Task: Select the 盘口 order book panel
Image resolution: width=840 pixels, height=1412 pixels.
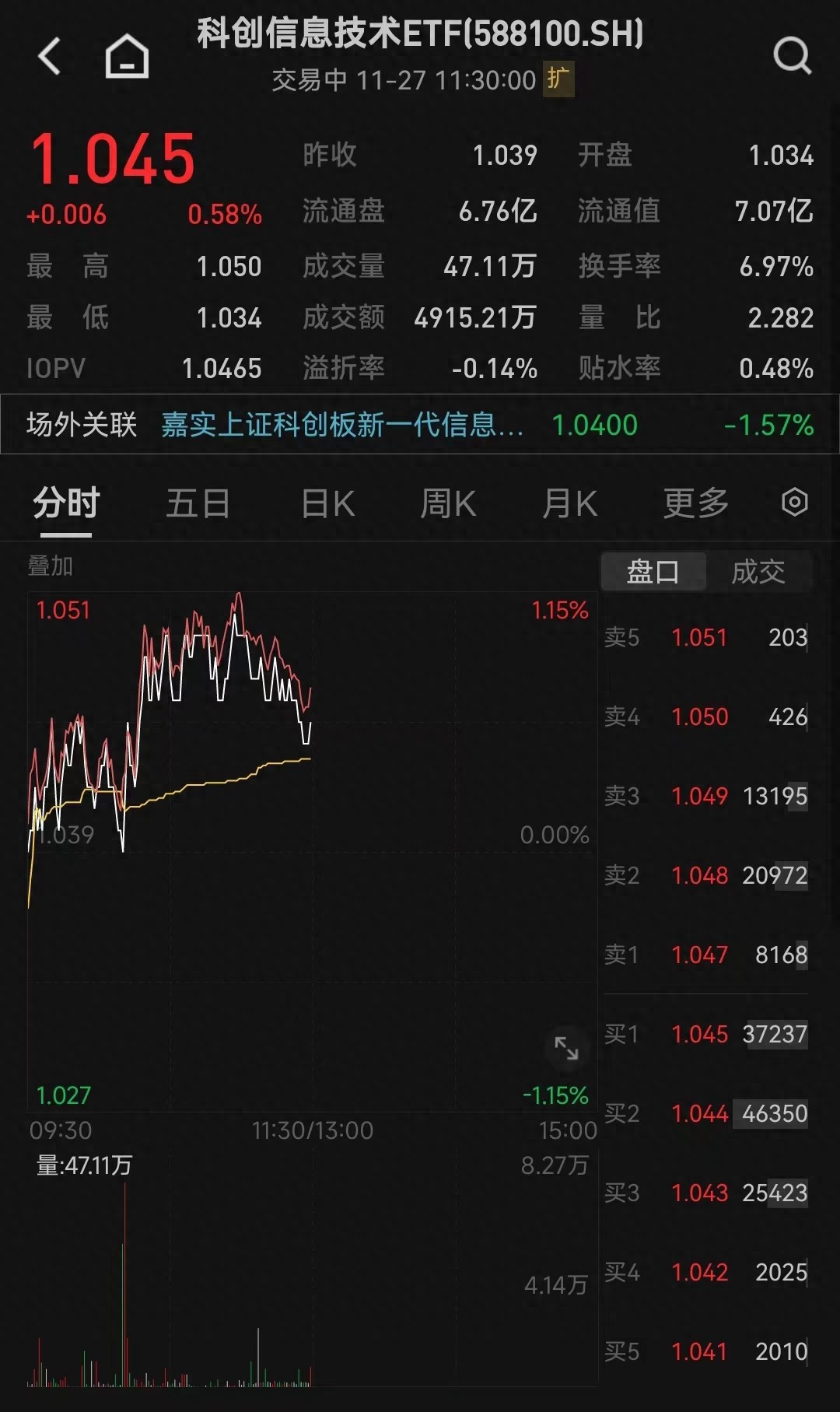Action: click(653, 572)
